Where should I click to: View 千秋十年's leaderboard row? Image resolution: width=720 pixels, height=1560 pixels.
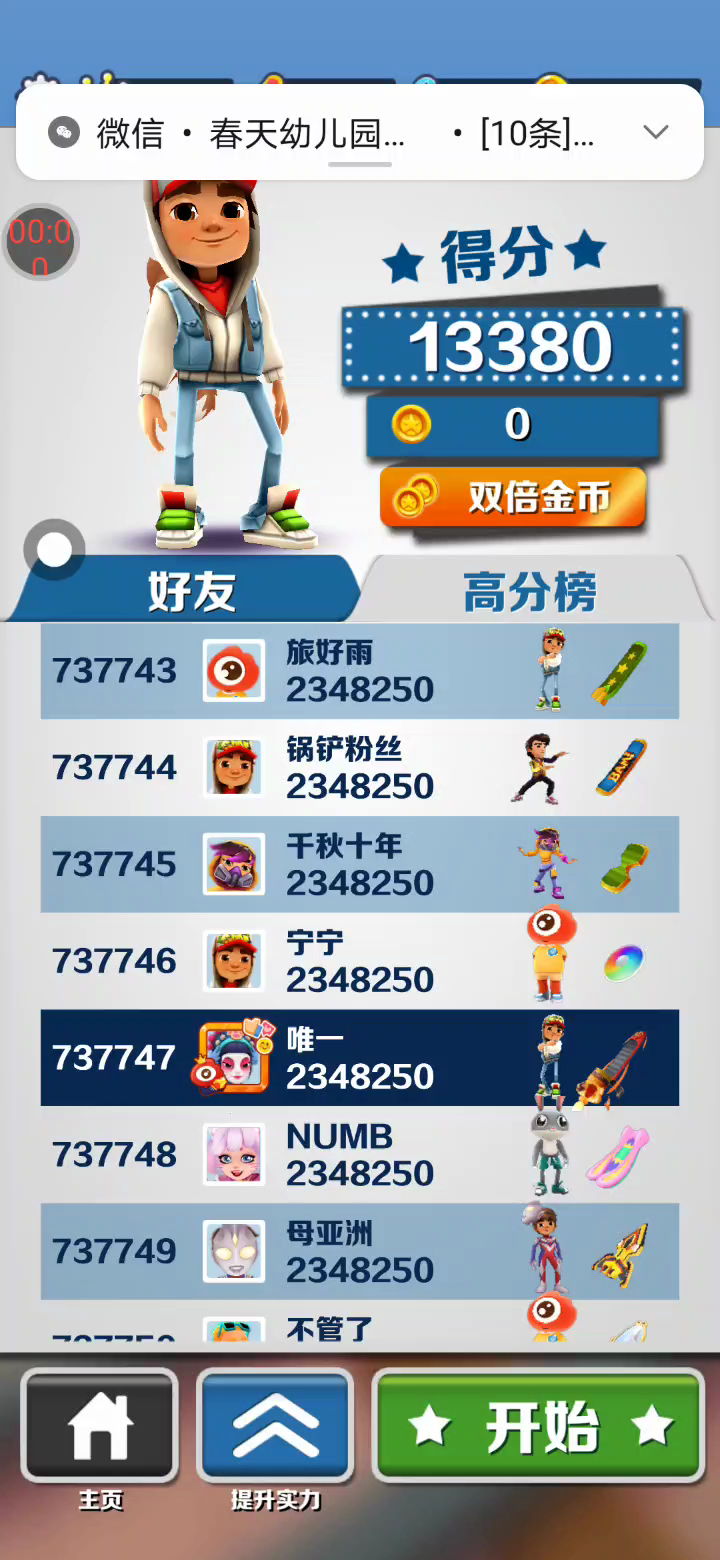359,864
